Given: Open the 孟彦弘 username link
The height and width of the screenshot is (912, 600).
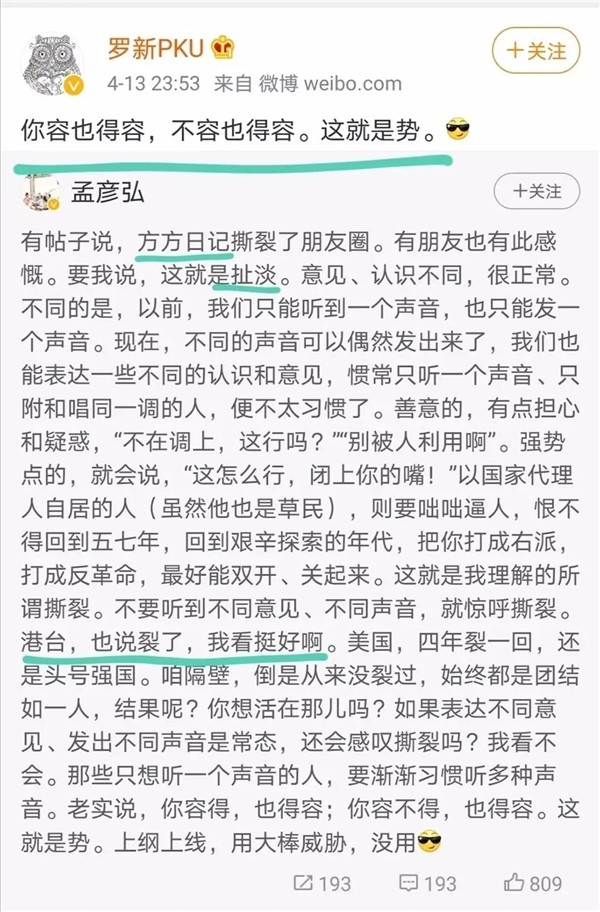Looking at the screenshot, I should [109, 191].
